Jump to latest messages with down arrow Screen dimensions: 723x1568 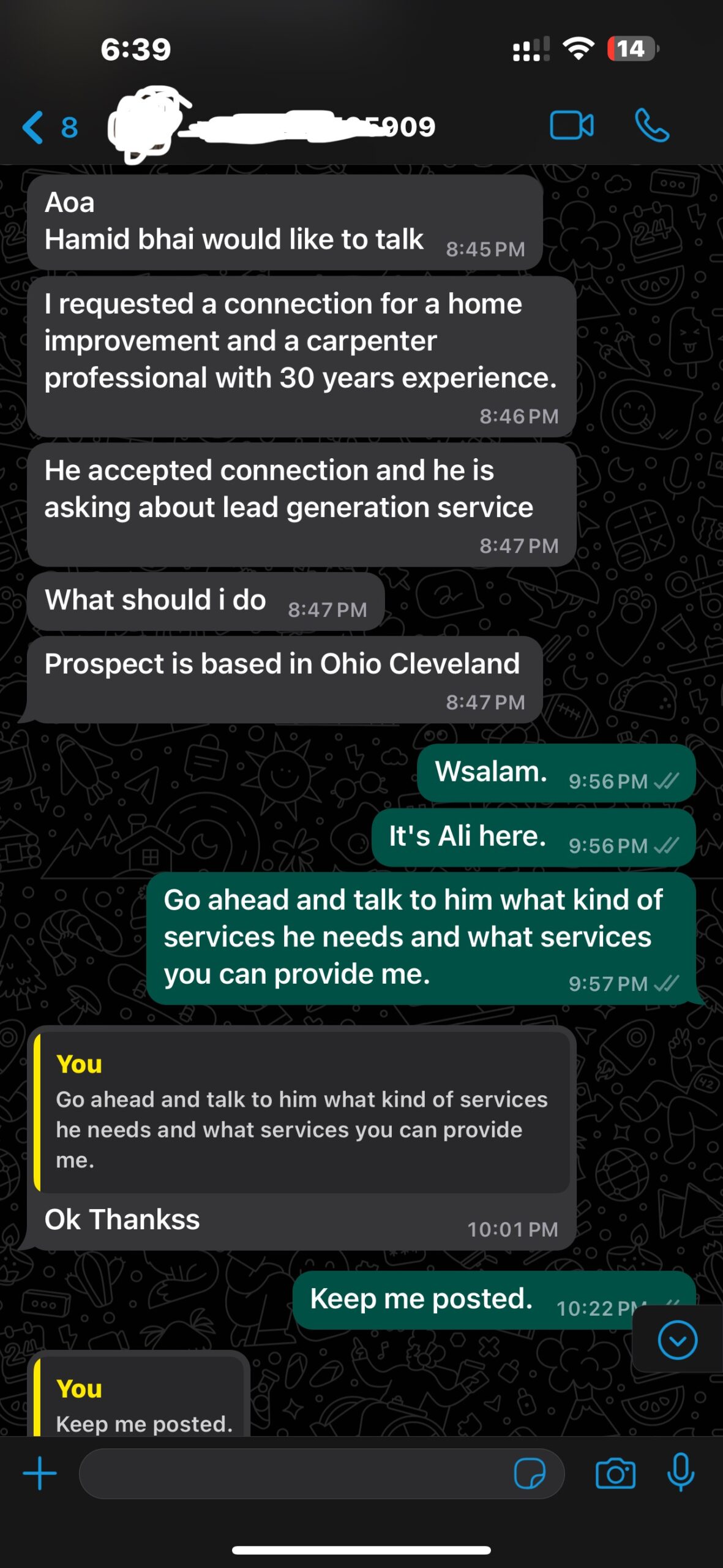[677, 1340]
